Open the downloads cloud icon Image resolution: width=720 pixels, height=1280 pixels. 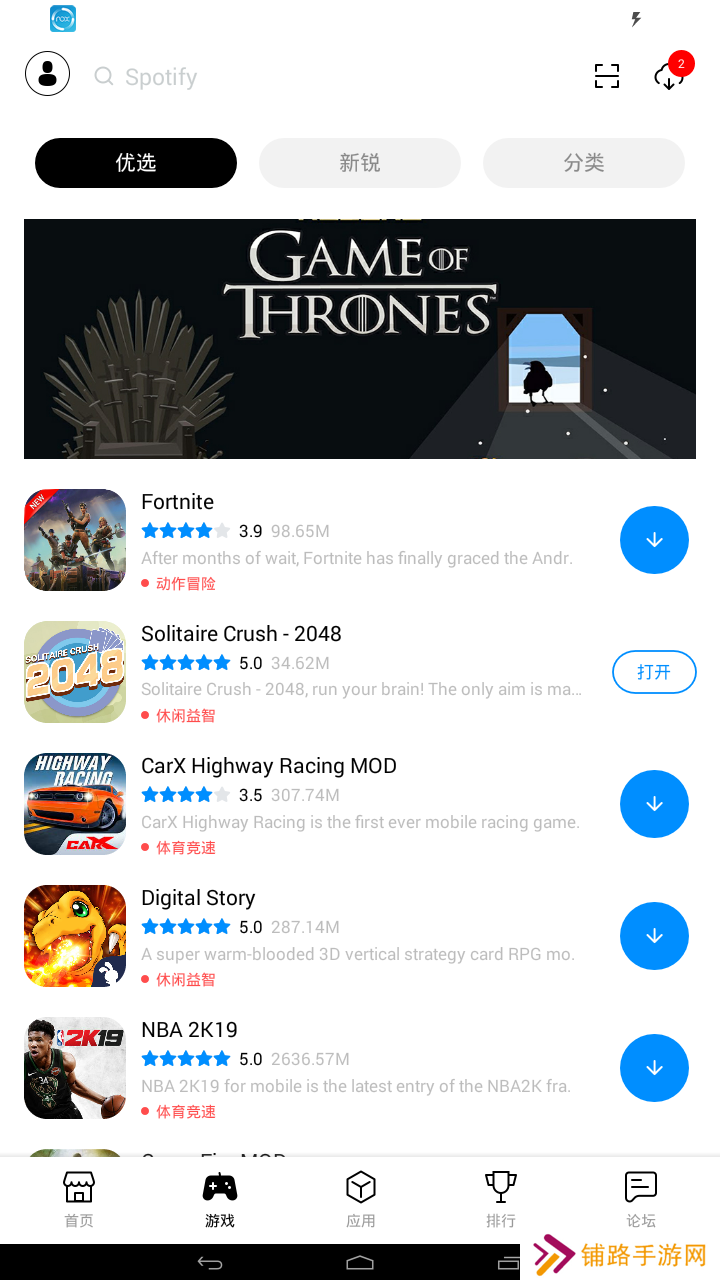tap(668, 76)
